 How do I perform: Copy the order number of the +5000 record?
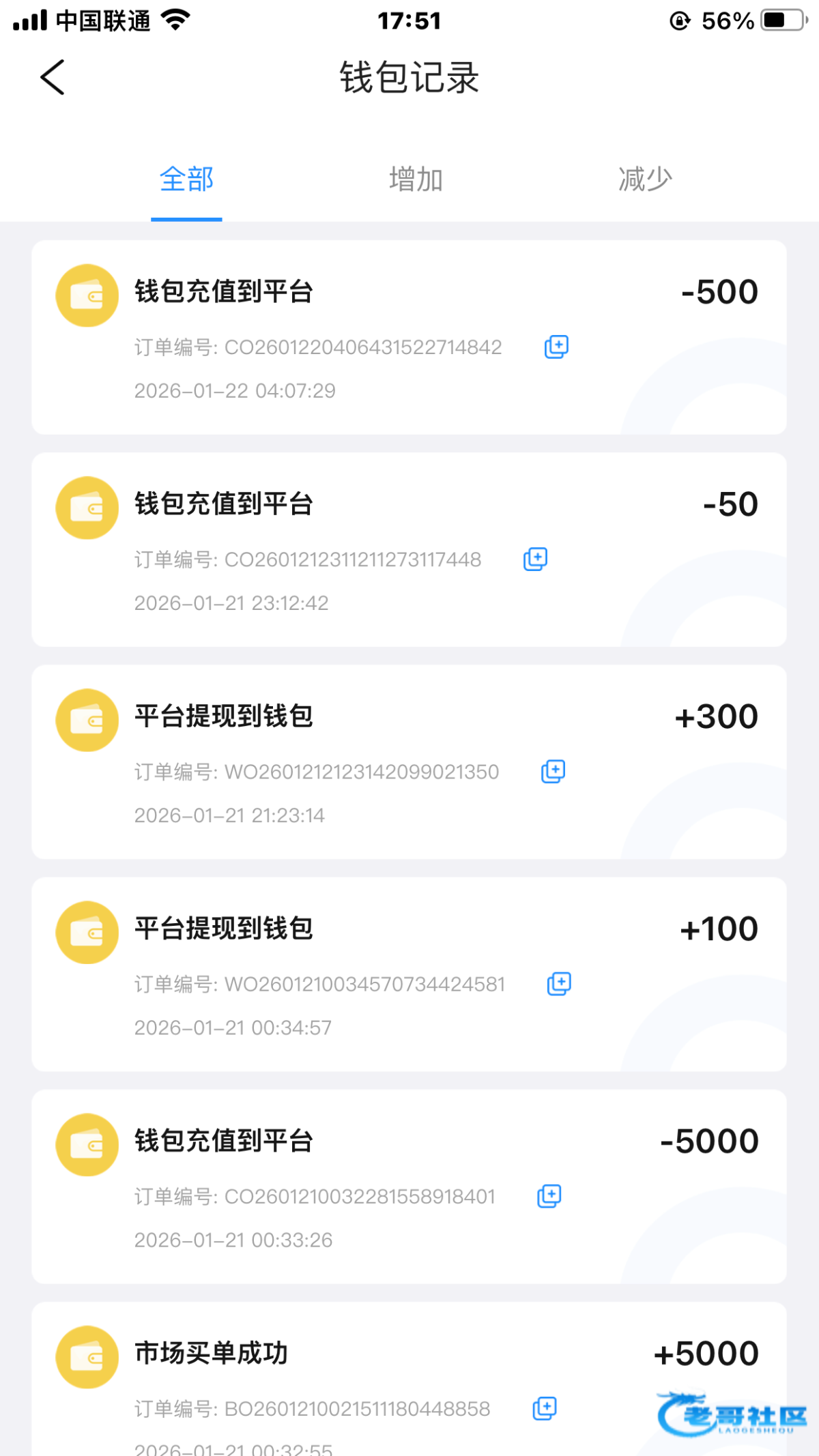(544, 1408)
